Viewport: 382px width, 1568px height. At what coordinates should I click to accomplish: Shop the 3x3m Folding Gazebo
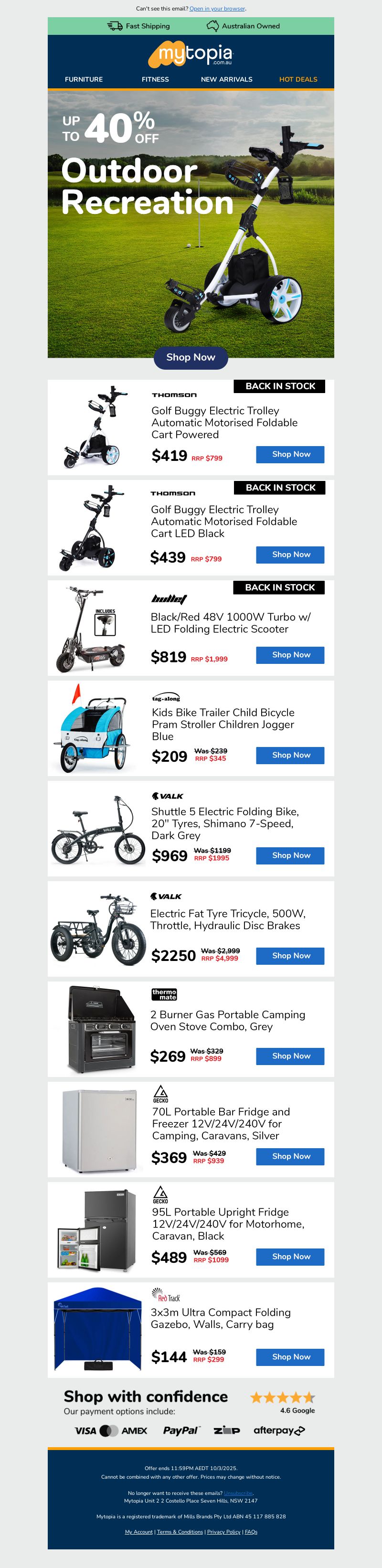pyautogui.click(x=290, y=1357)
